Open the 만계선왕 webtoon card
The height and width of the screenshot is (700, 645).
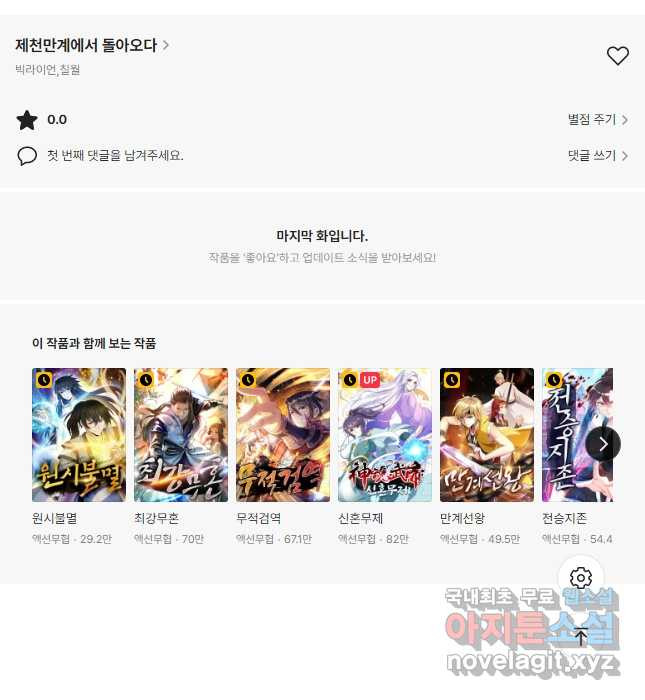tap(487, 436)
